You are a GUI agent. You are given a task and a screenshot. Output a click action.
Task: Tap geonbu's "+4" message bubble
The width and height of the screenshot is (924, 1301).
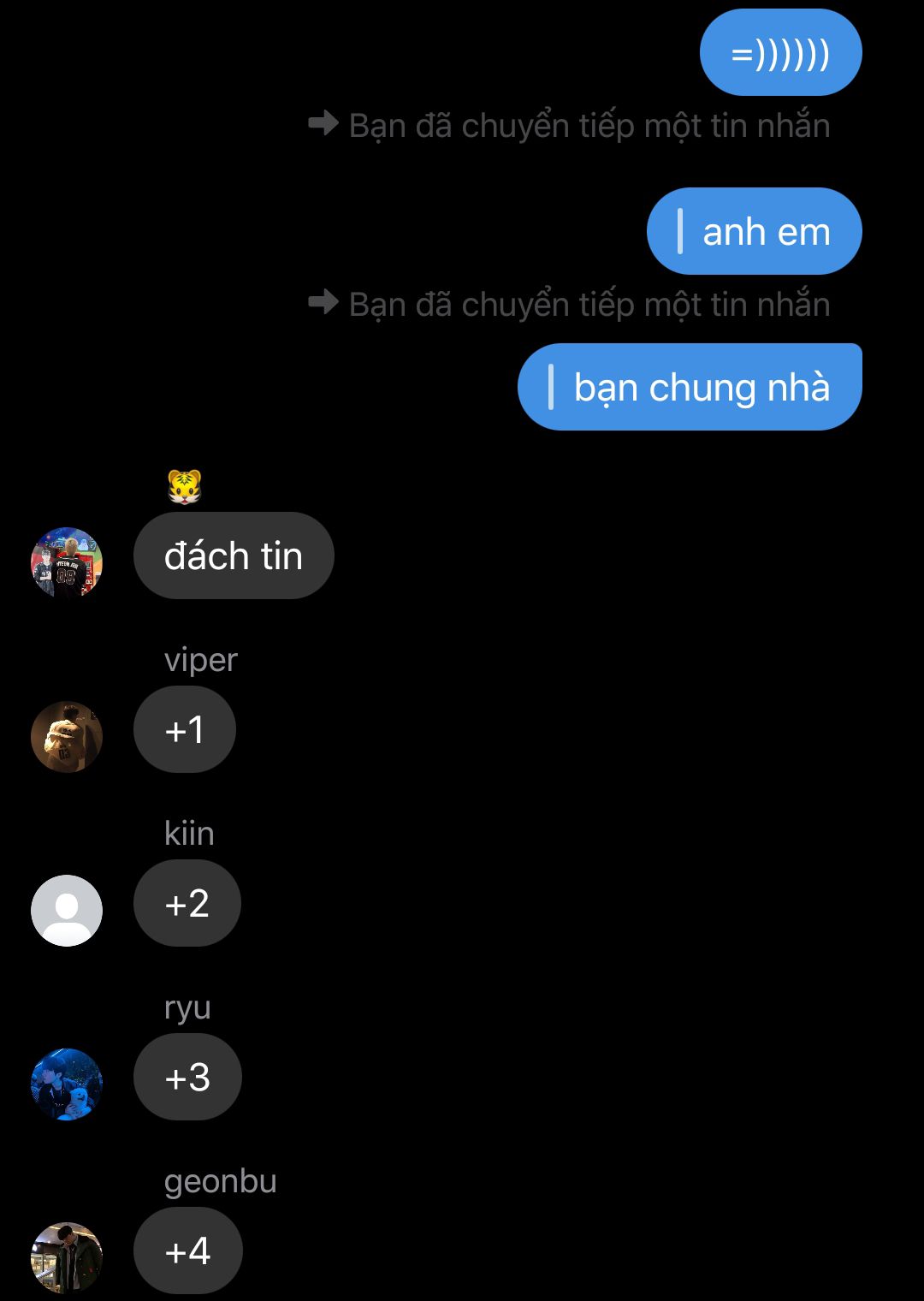tap(188, 1251)
